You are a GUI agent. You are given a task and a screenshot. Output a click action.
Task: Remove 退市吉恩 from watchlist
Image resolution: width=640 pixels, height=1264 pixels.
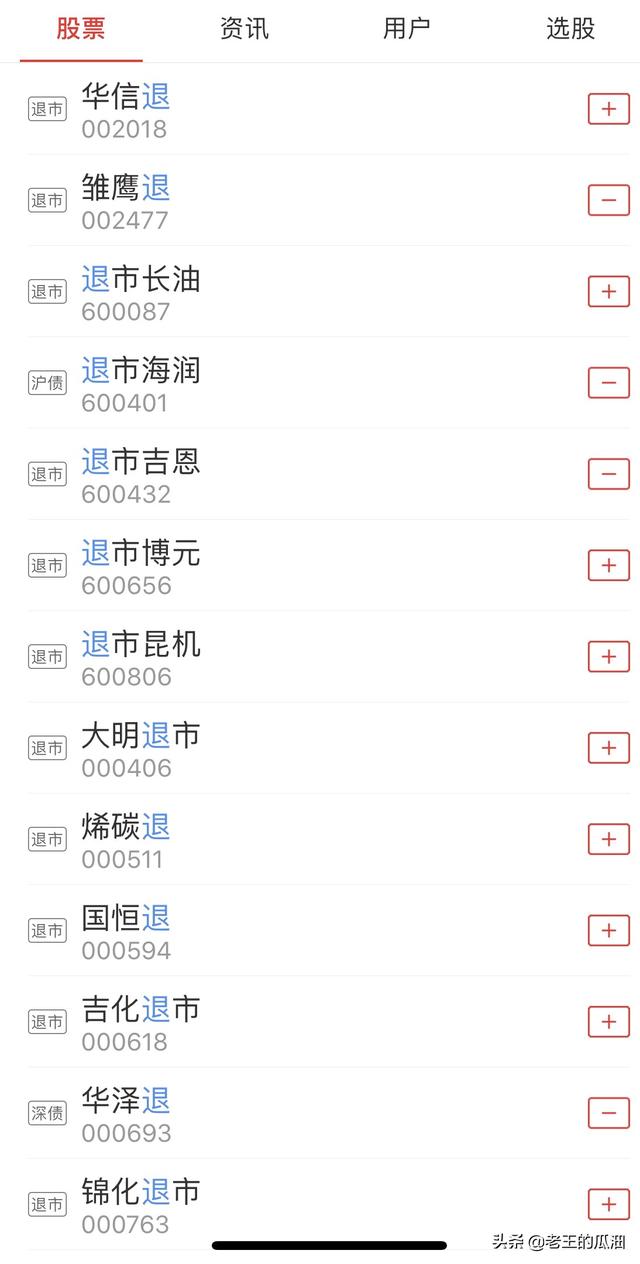[608, 474]
